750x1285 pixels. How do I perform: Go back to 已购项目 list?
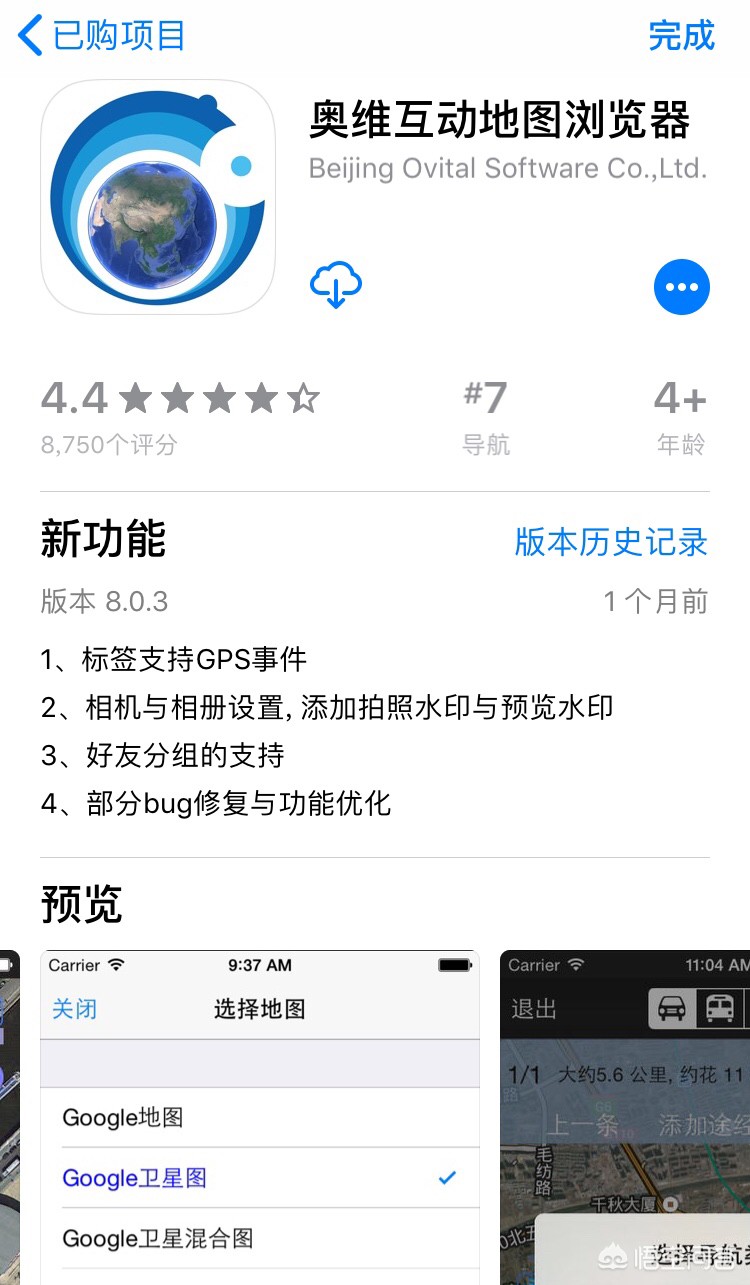102,36
